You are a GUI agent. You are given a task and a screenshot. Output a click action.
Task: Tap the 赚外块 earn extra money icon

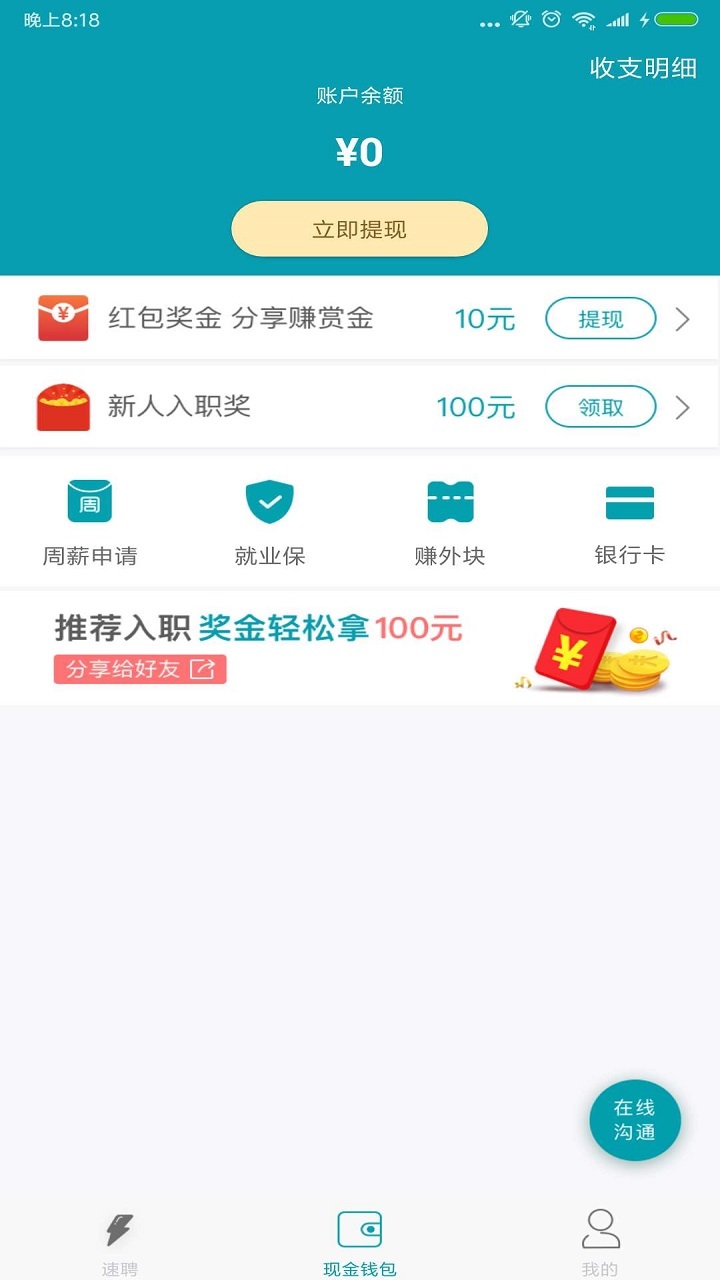coord(450,501)
